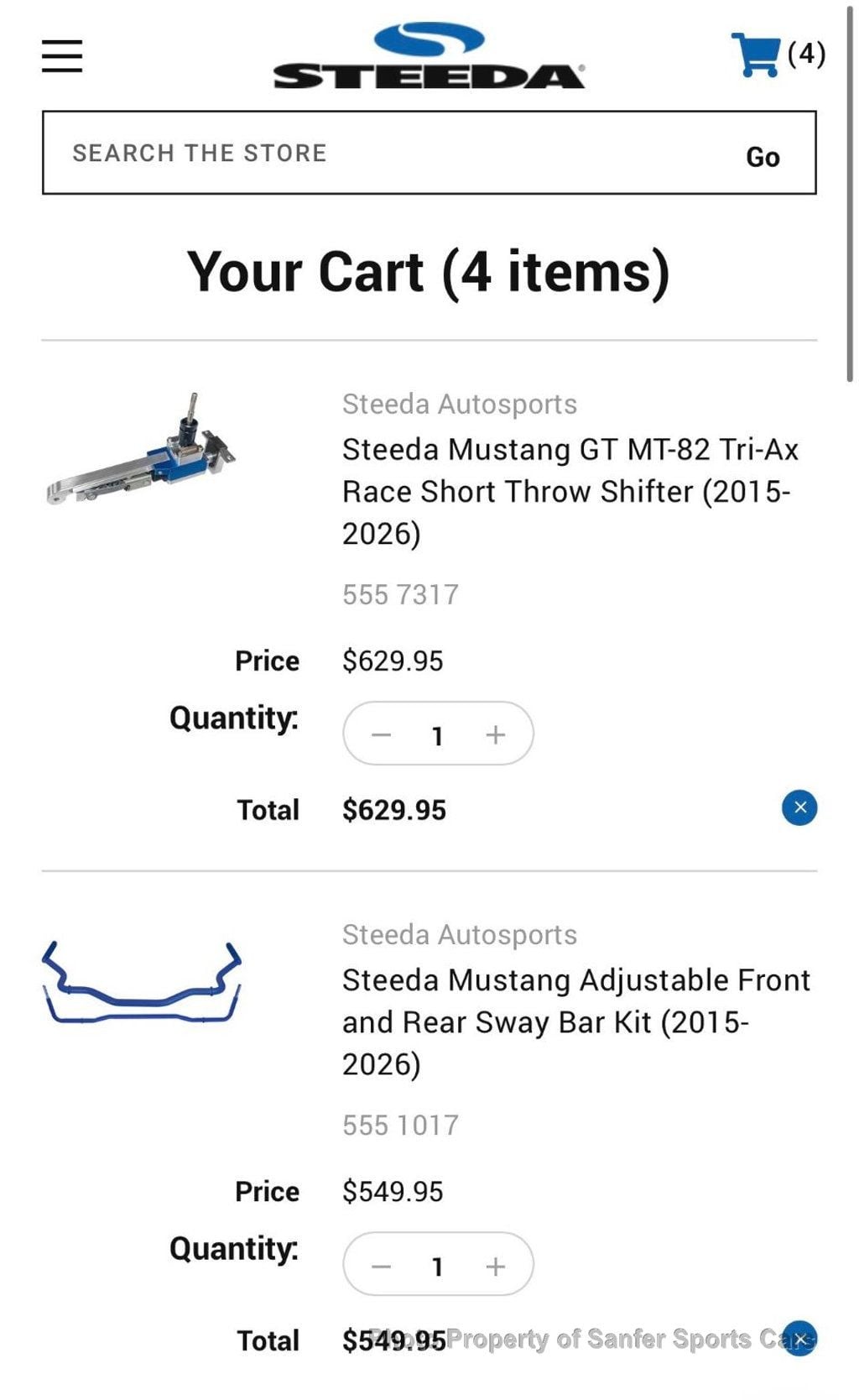Viewport: 859px width, 1400px height.
Task: Remove the Sway Bar Kit from cart
Action: tap(799, 1338)
